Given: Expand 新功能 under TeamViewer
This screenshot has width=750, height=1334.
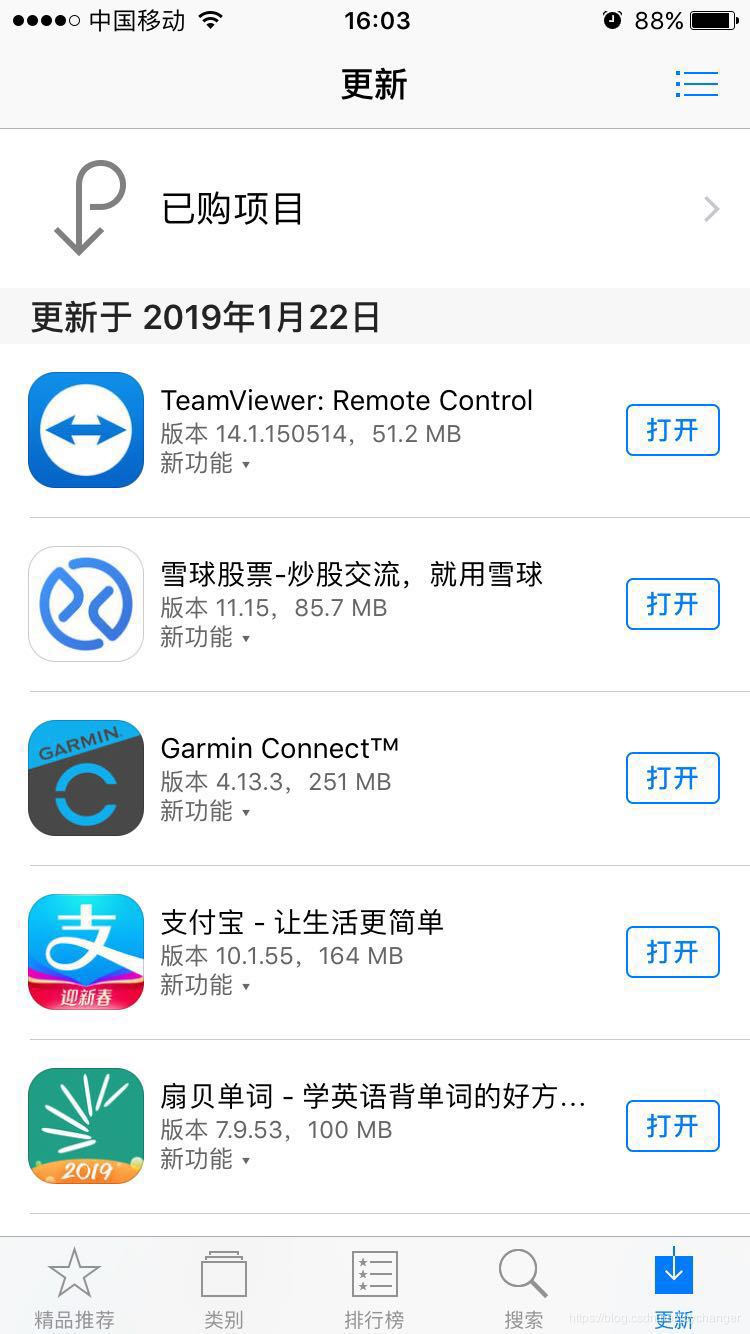Looking at the screenshot, I should [205, 463].
